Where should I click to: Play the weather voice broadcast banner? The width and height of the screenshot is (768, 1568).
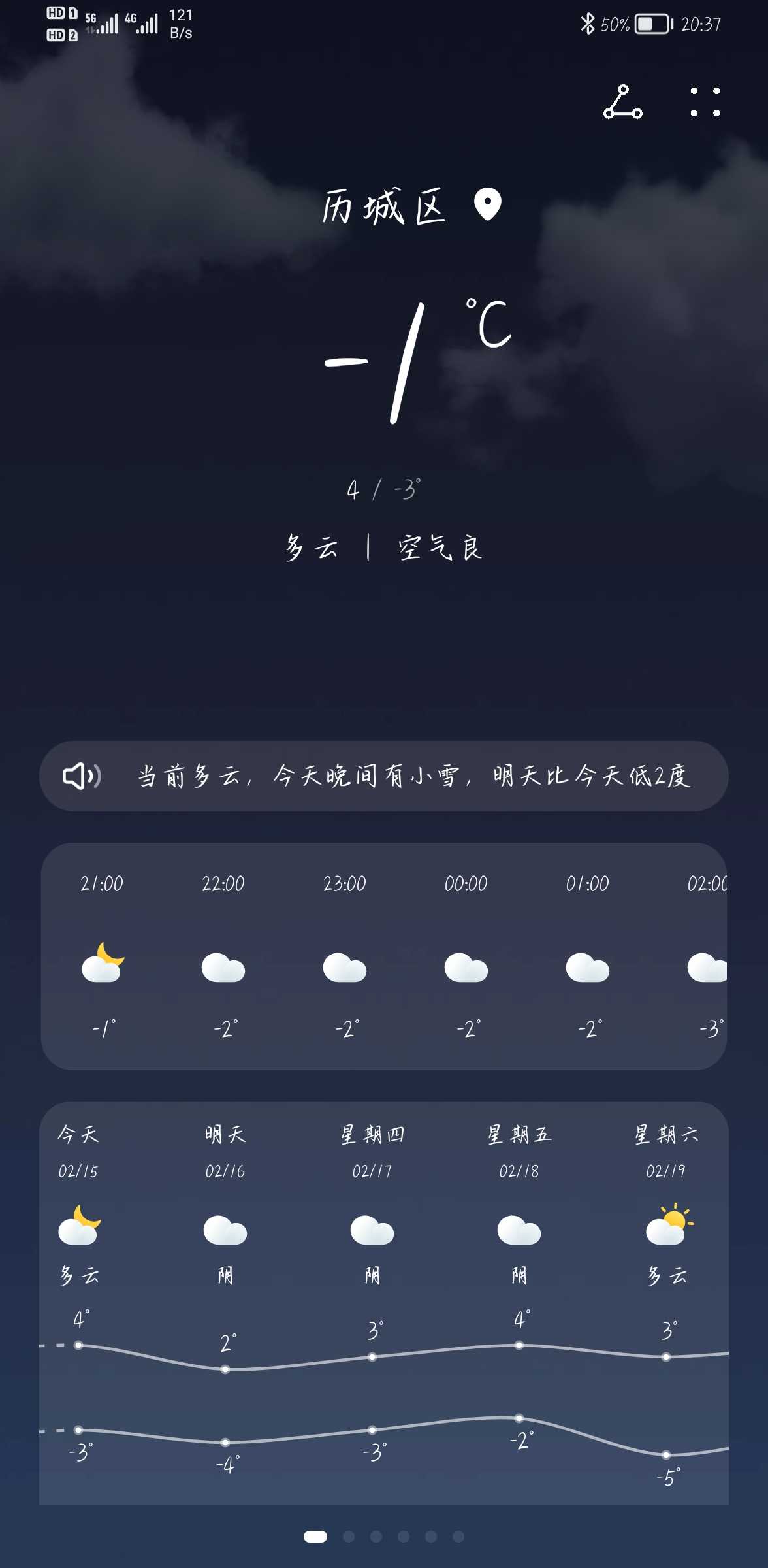[384, 776]
